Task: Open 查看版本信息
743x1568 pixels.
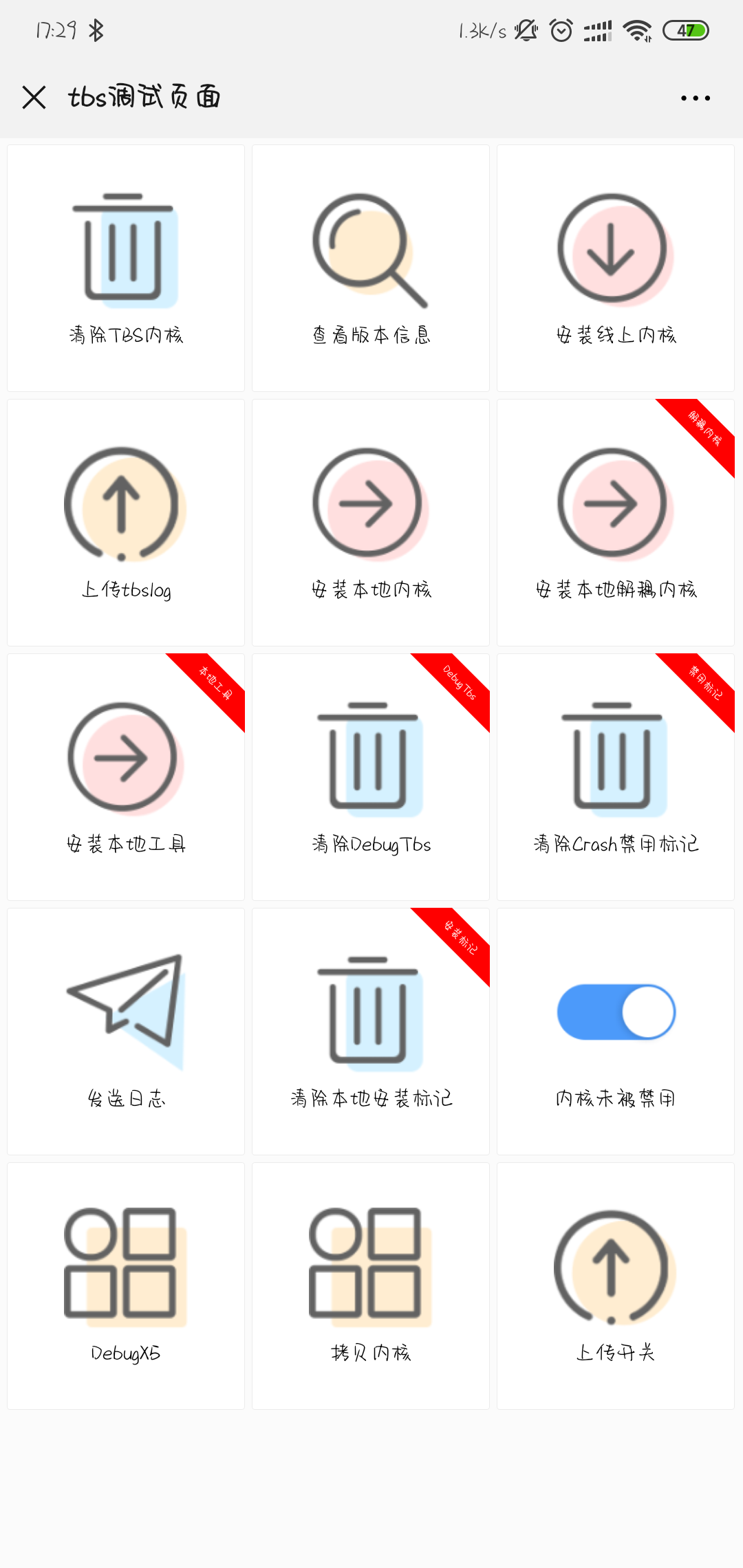Action: click(371, 268)
